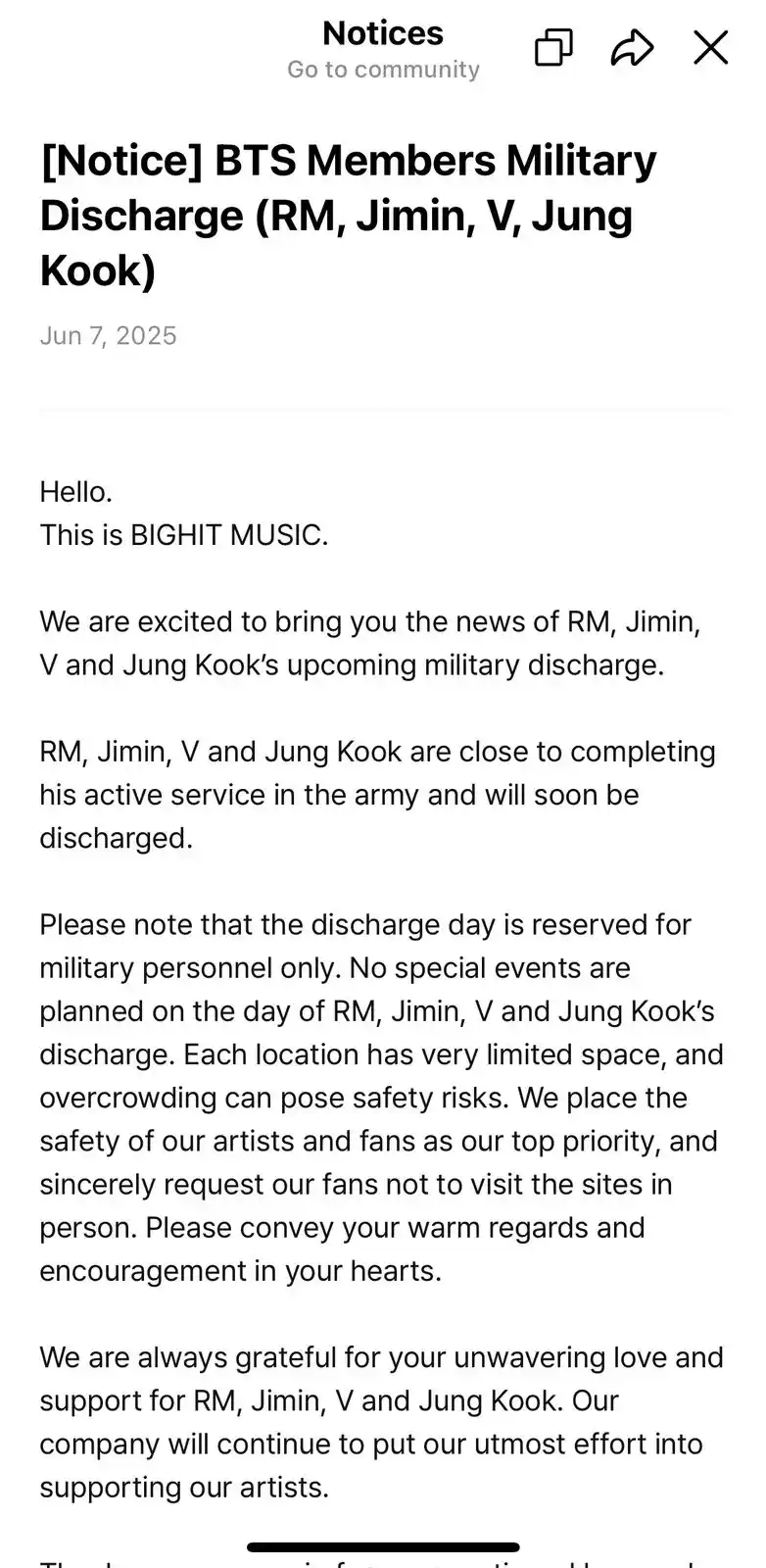Share this BTS discharge notice

point(632,47)
